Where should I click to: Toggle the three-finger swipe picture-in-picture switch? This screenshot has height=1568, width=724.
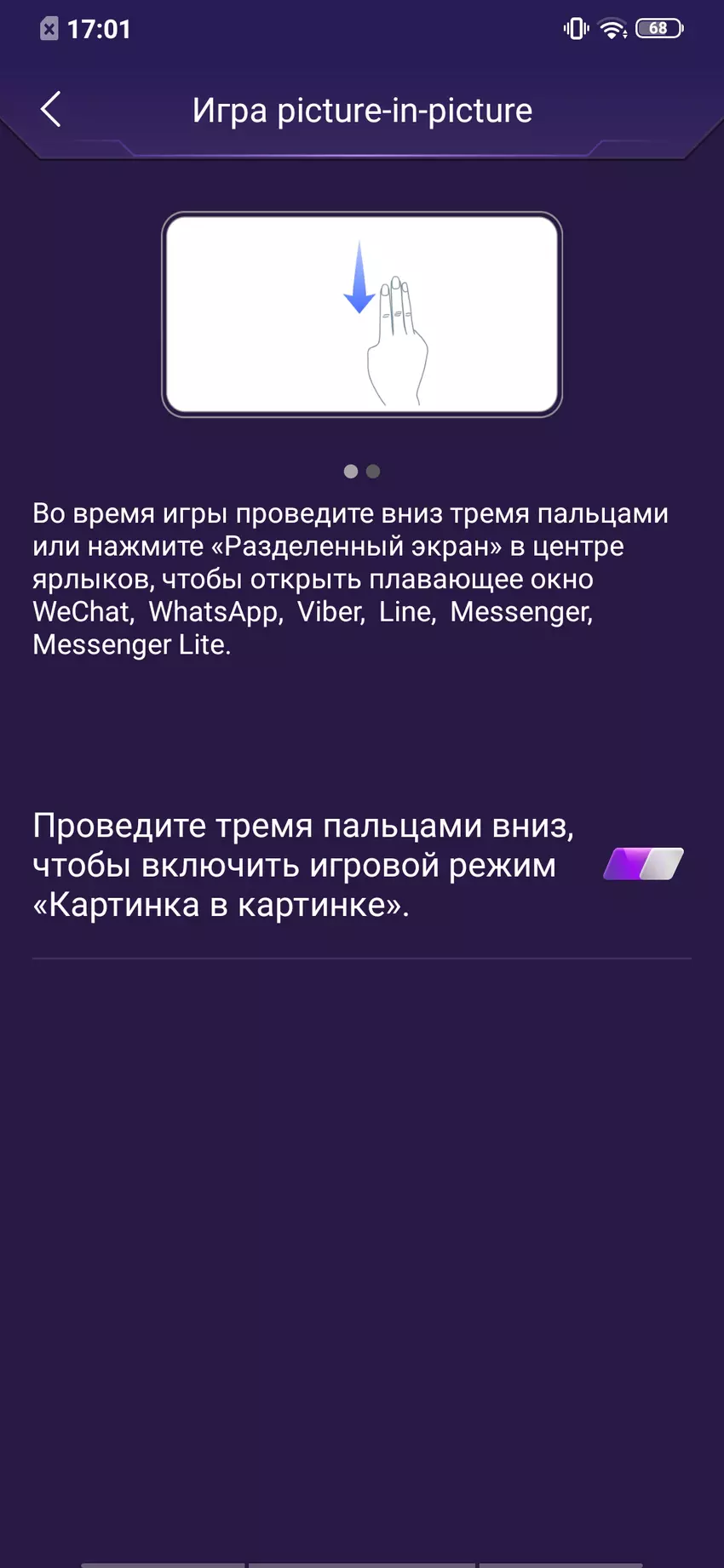click(x=643, y=864)
